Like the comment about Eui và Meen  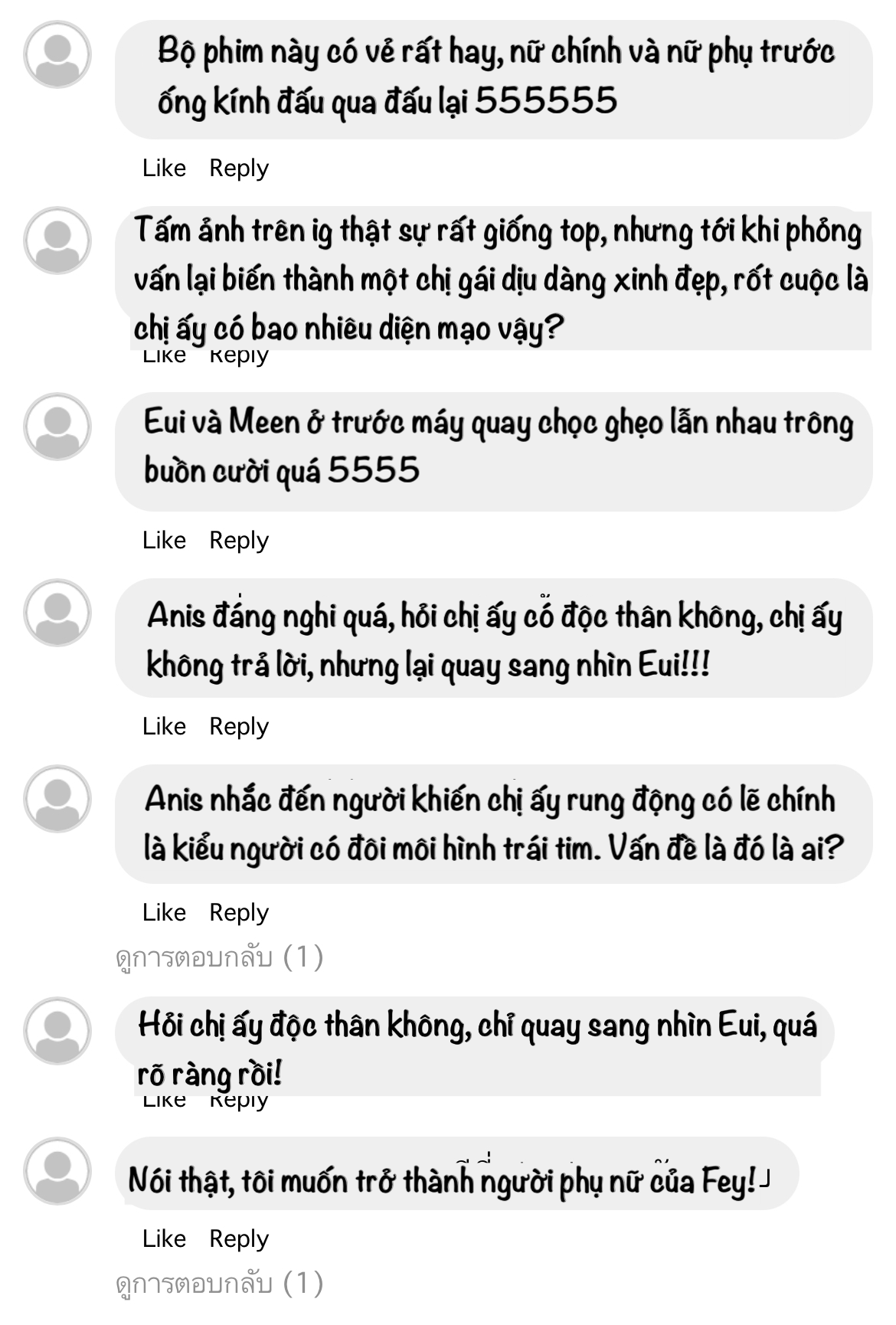[x=164, y=540]
